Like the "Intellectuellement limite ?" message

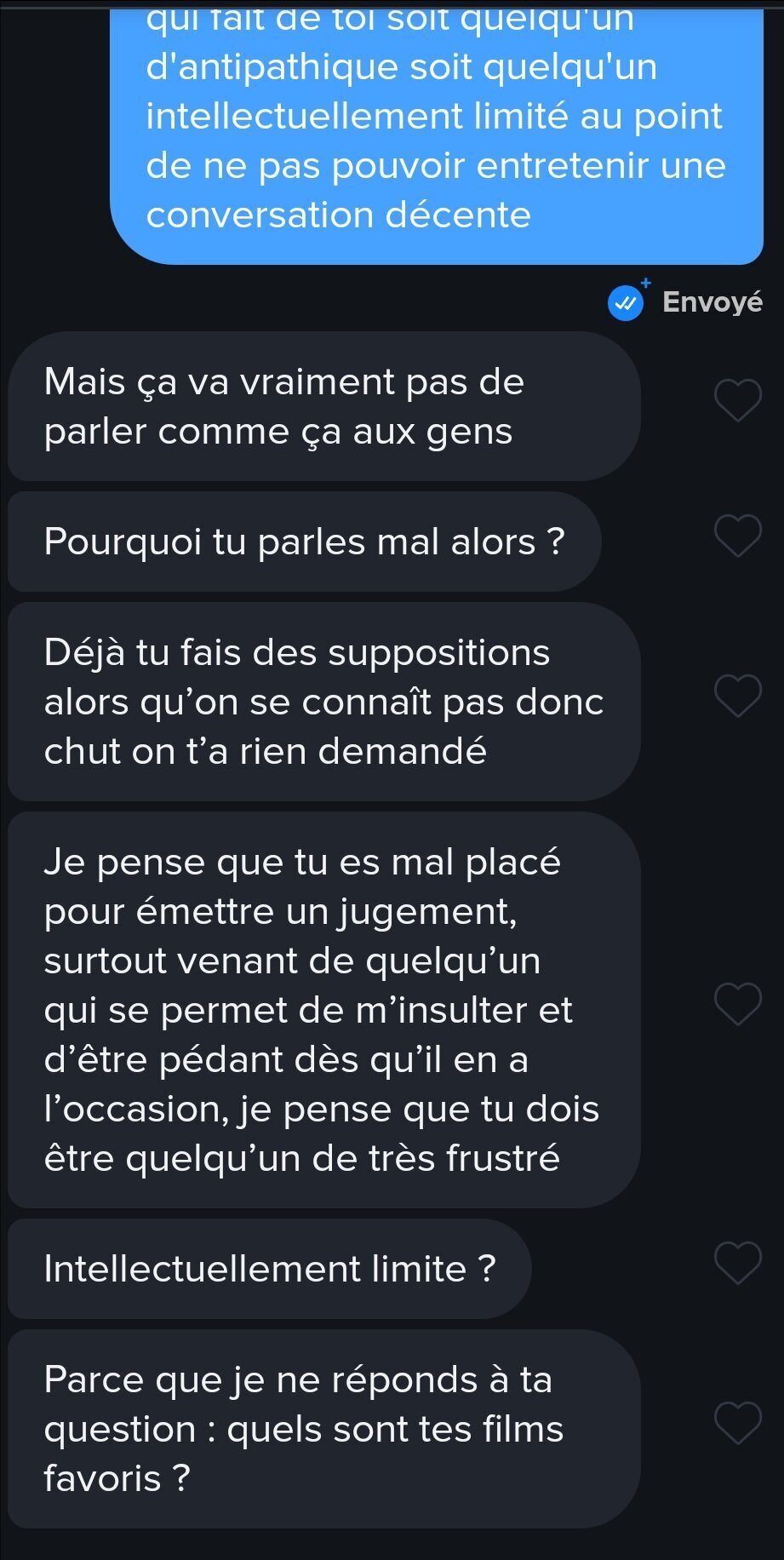(737, 1262)
